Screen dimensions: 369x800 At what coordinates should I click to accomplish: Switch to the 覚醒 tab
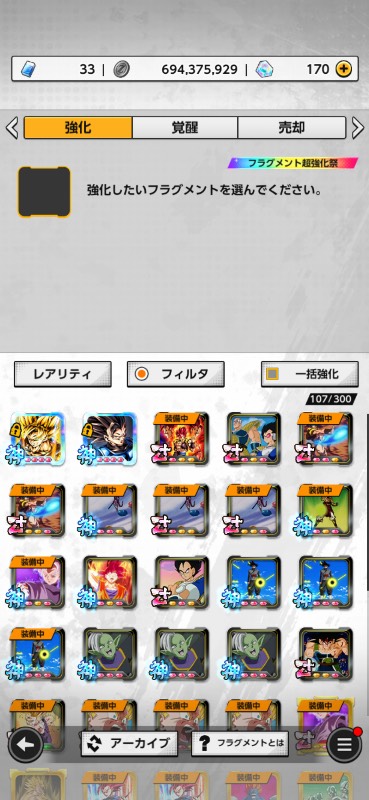pyautogui.click(x=185, y=127)
